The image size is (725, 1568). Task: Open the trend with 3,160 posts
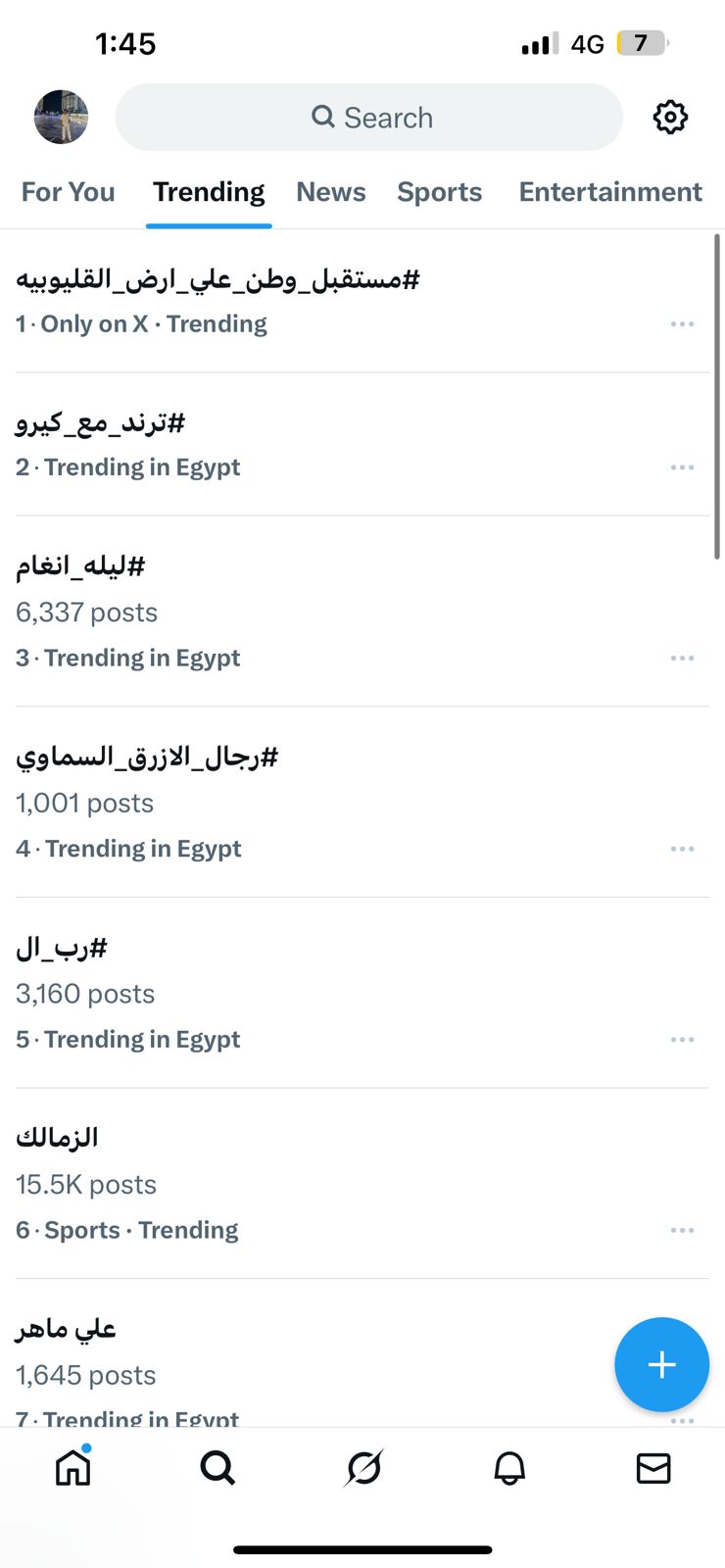61,949
